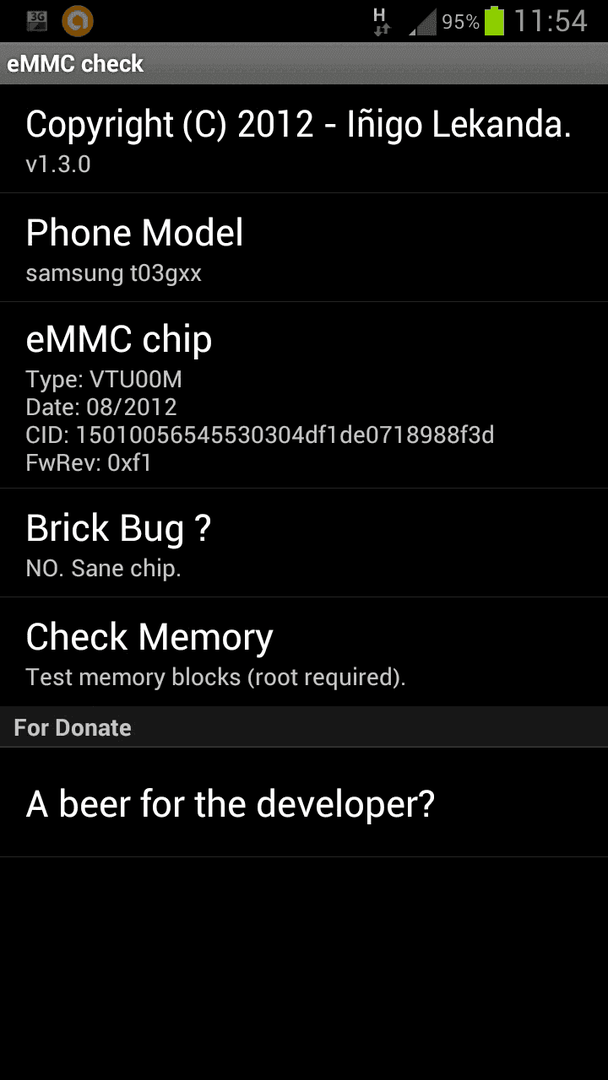Open the Check Memory test
This screenshot has width=608, height=1080.
tap(304, 652)
